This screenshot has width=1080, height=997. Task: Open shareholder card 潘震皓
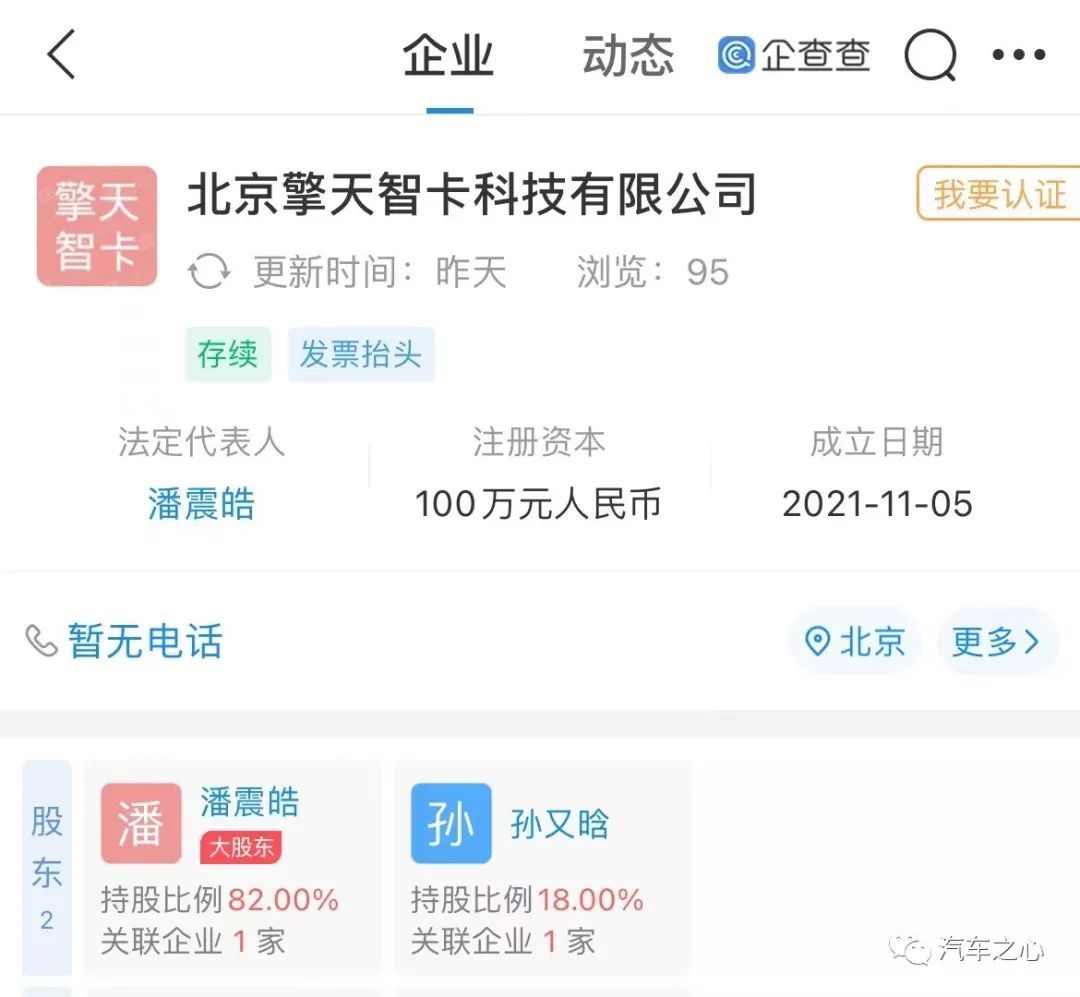tap(232, 867)
